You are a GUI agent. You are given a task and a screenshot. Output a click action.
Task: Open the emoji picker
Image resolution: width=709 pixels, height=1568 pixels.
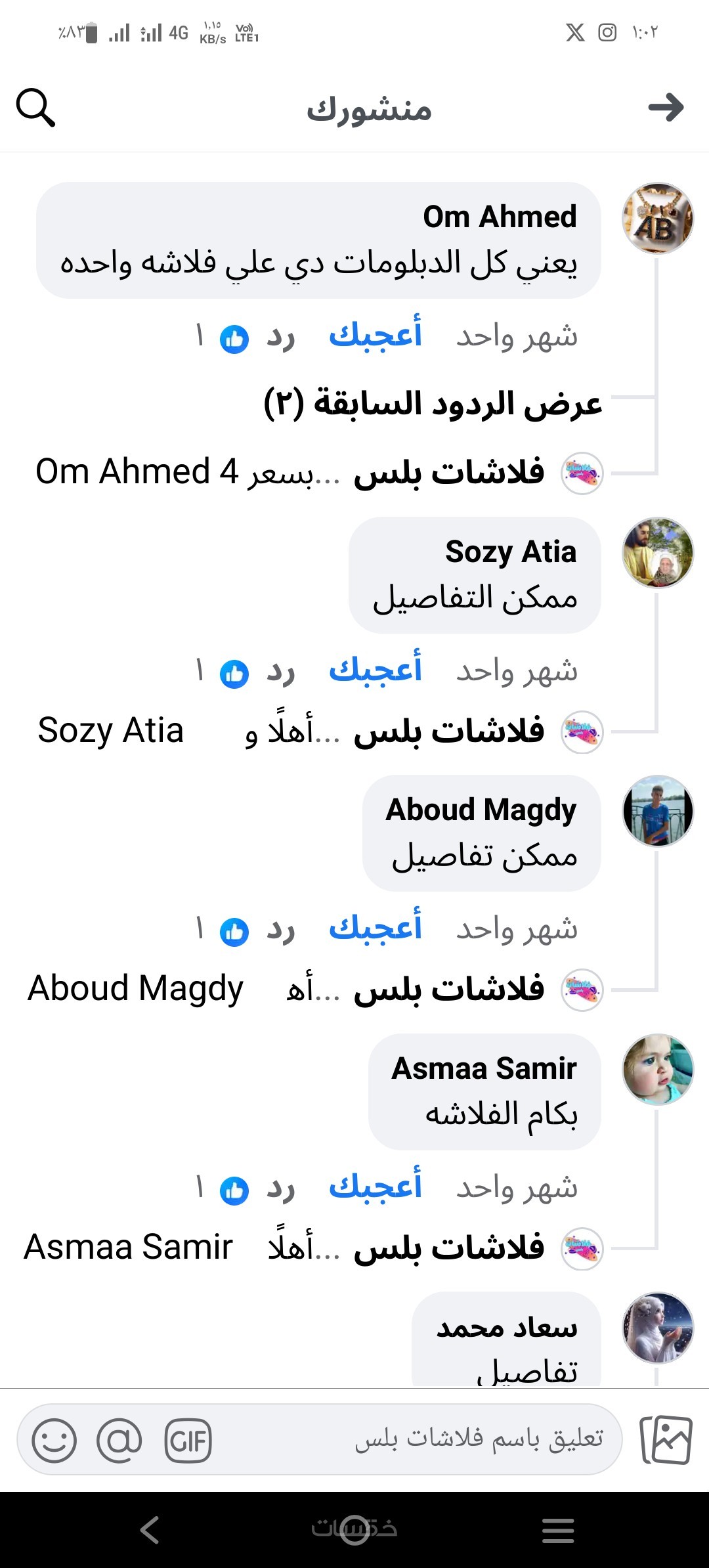tap(54, 1441)
